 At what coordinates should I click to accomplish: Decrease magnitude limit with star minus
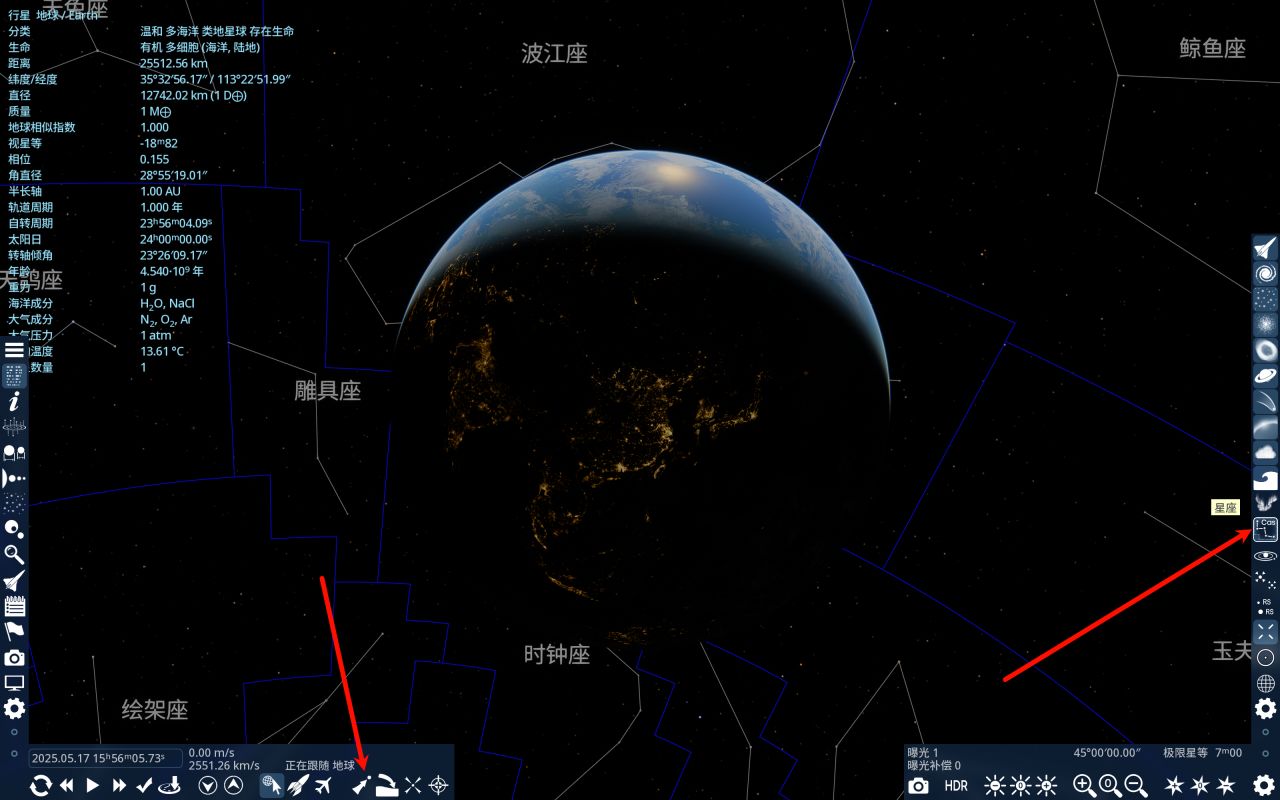tap(1226, 786)
